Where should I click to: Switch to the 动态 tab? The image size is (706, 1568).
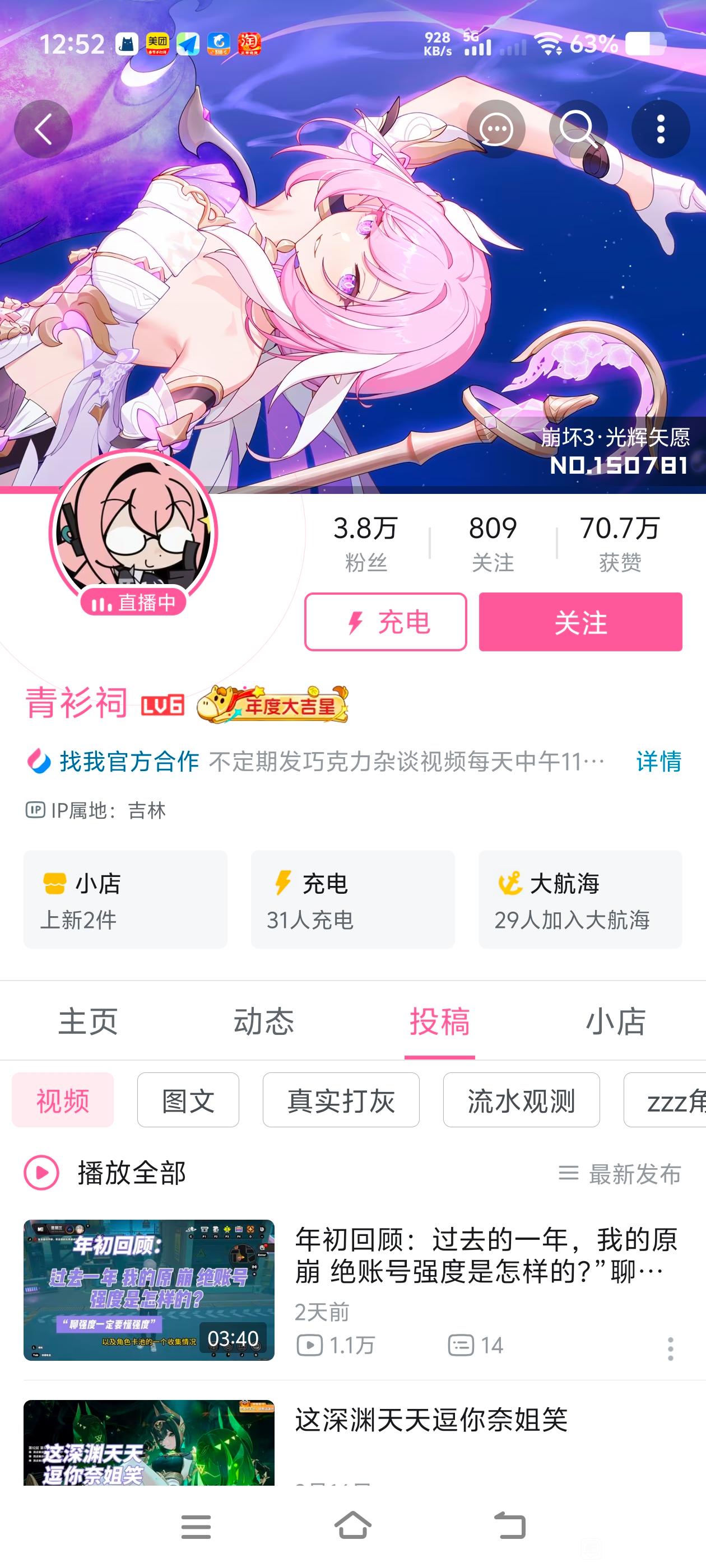(264, 1021)
